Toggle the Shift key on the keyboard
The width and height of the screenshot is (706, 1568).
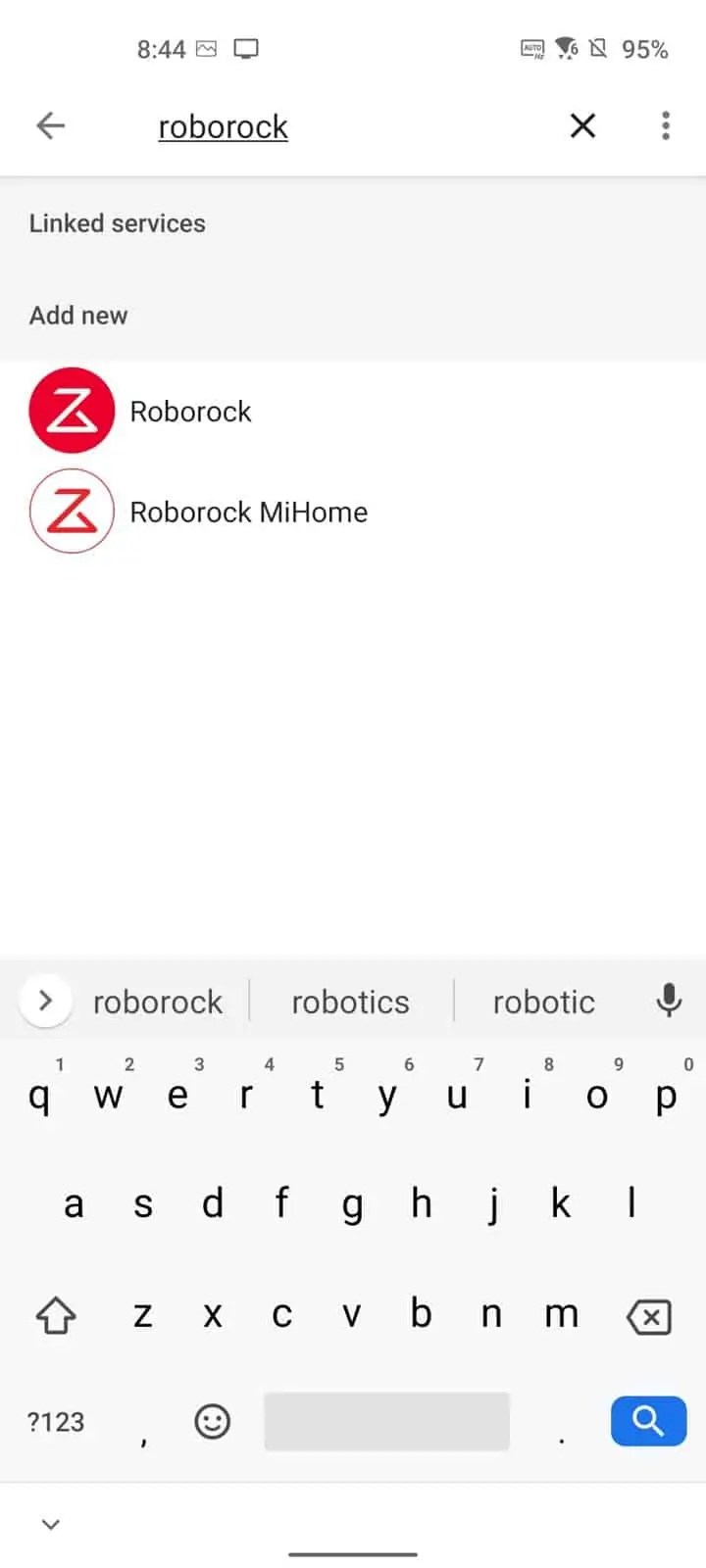click(x=56, y=1316)
